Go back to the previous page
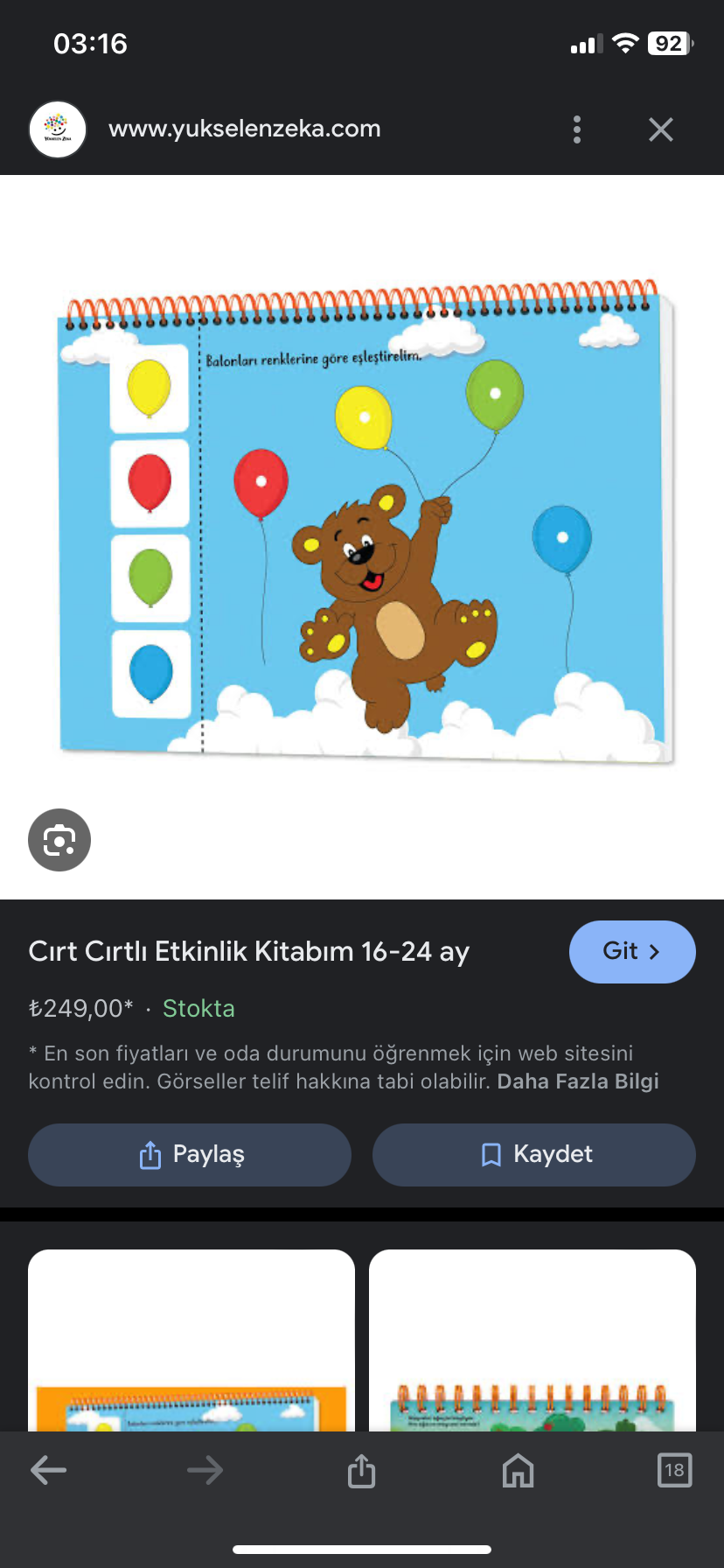The height and width of the screenshot is (1568, 724). click(x=48, y=1470)
